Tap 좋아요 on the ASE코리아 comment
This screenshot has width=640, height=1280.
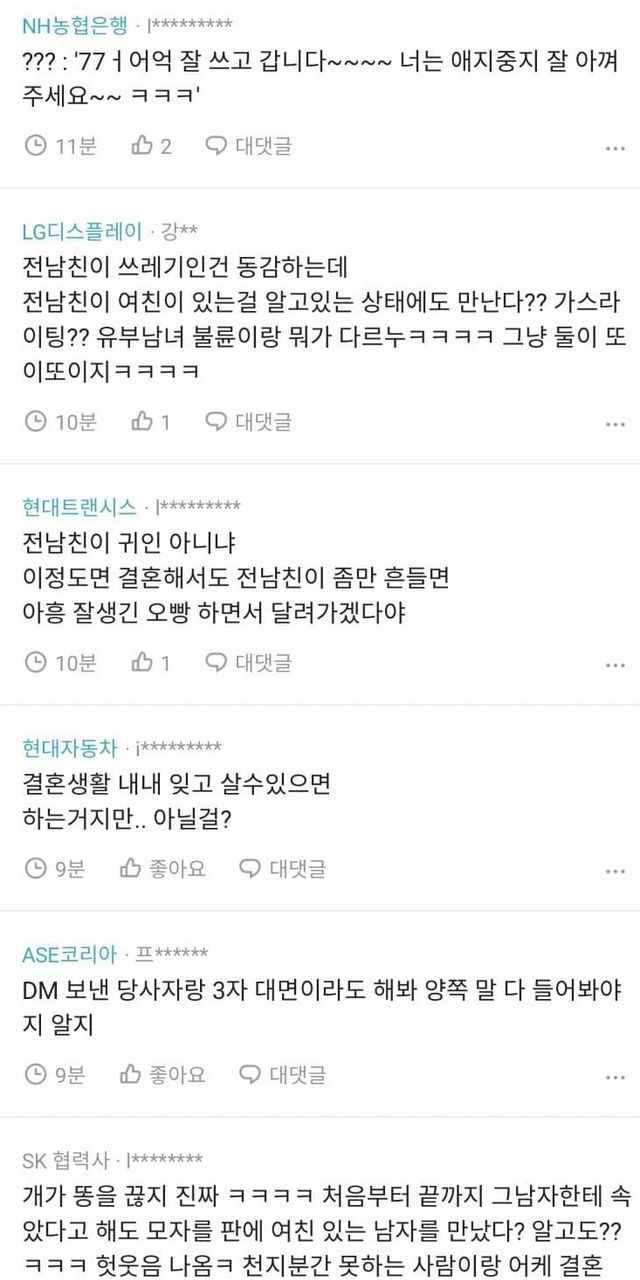tap(162, 1075)
